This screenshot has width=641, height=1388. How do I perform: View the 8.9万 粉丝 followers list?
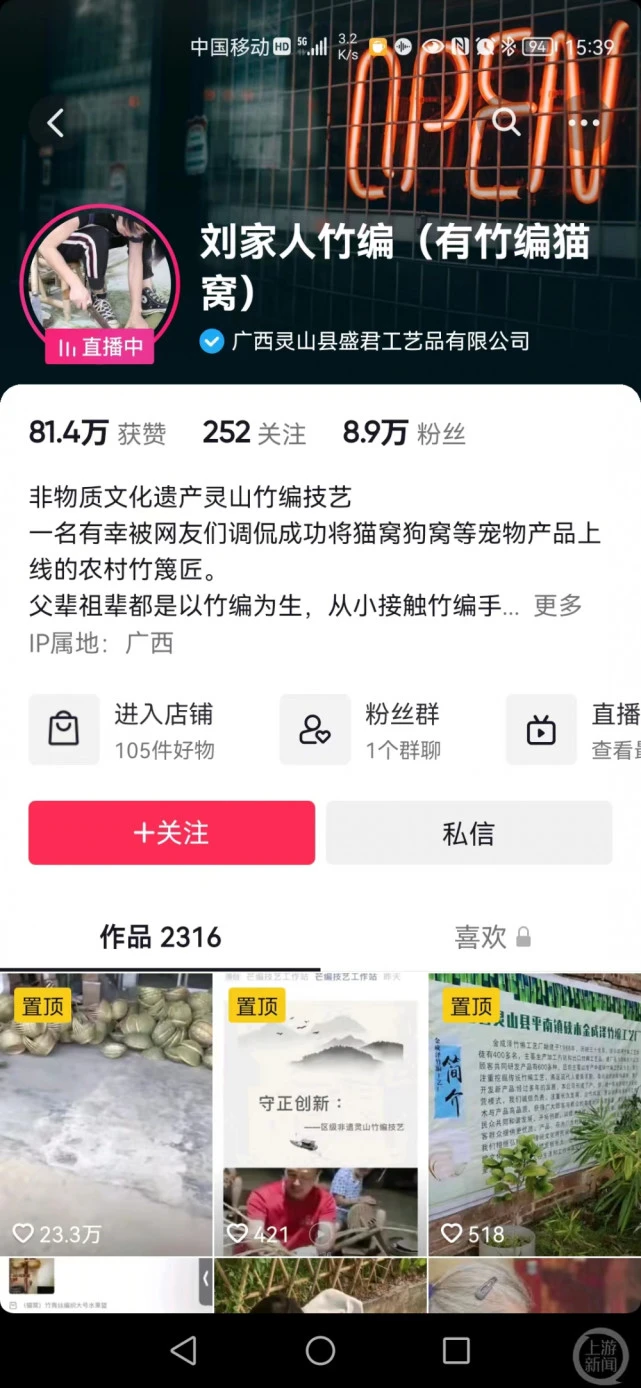pyautogui.click(x=404, y=433)
